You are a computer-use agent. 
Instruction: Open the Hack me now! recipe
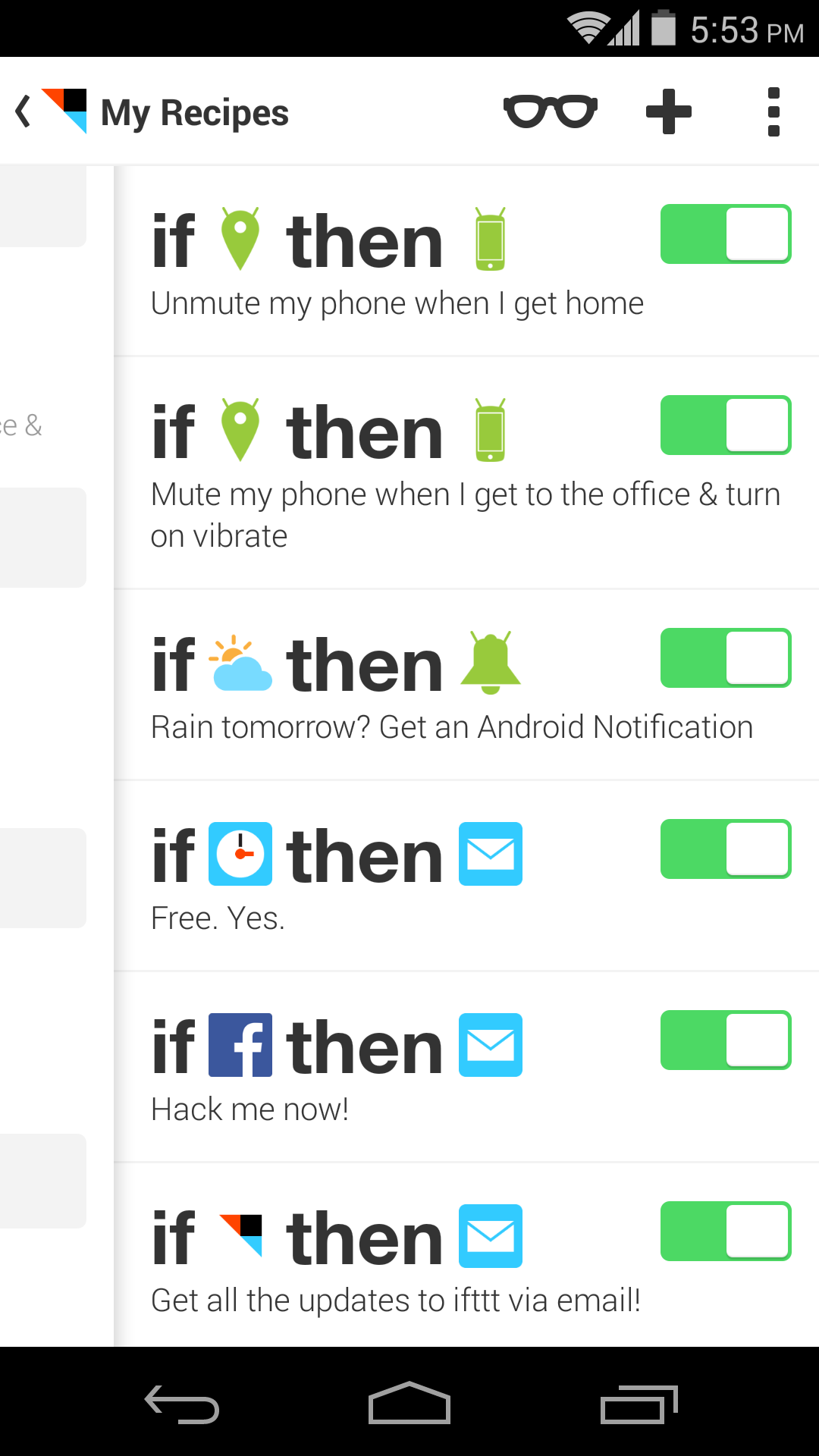(249, 1109)
